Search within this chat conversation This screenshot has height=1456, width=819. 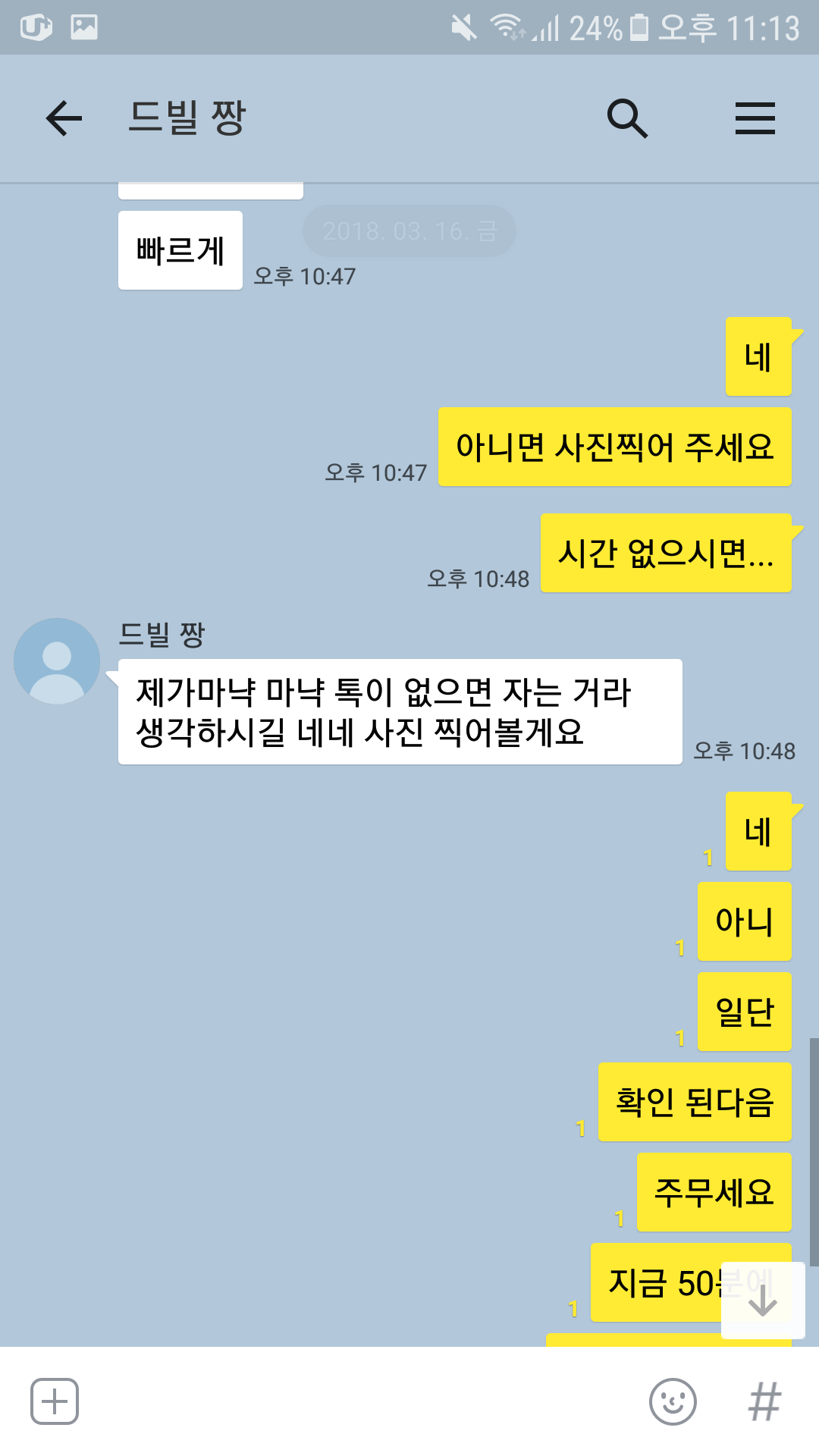(x=627, y=118)
